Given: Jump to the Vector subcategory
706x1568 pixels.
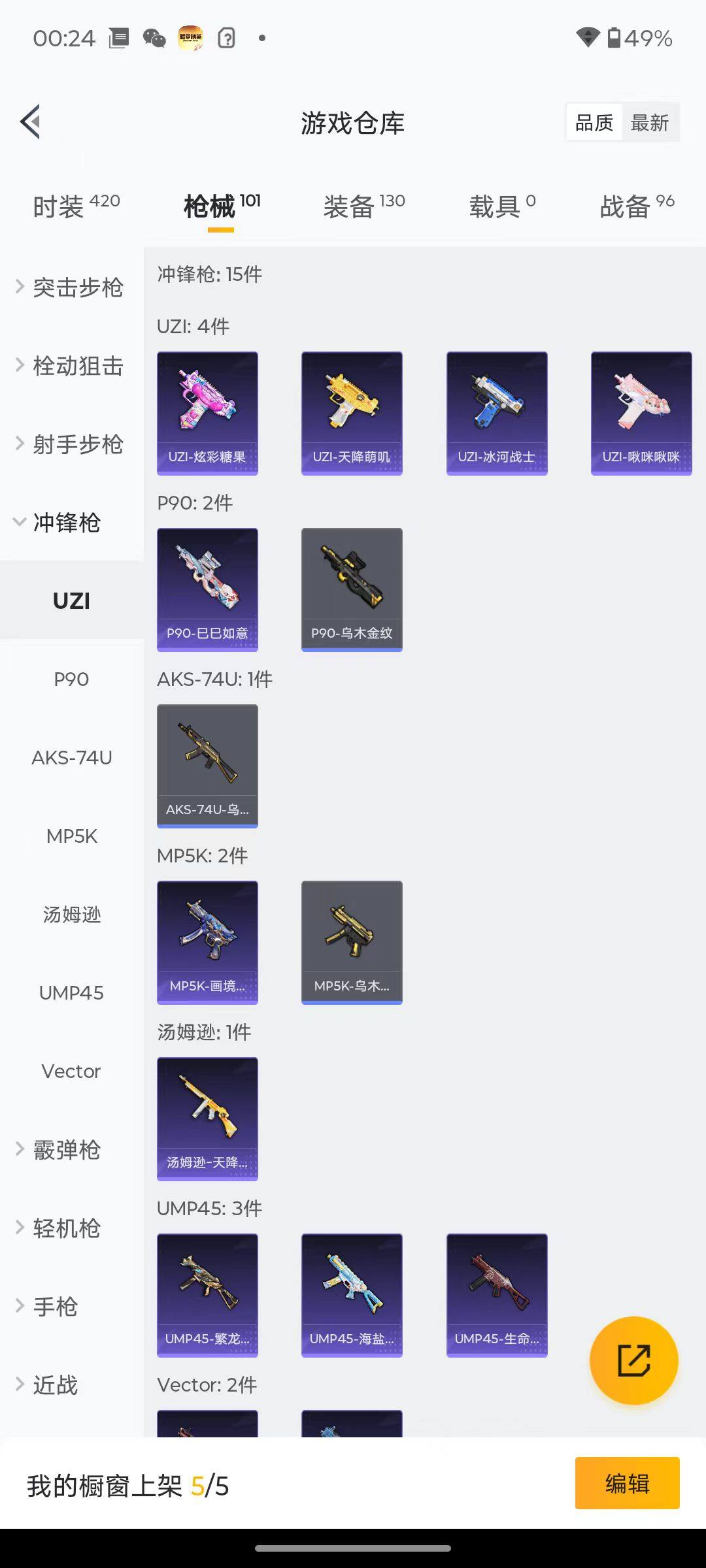Looking at the screenshot, I should (x=71, y=1071).
